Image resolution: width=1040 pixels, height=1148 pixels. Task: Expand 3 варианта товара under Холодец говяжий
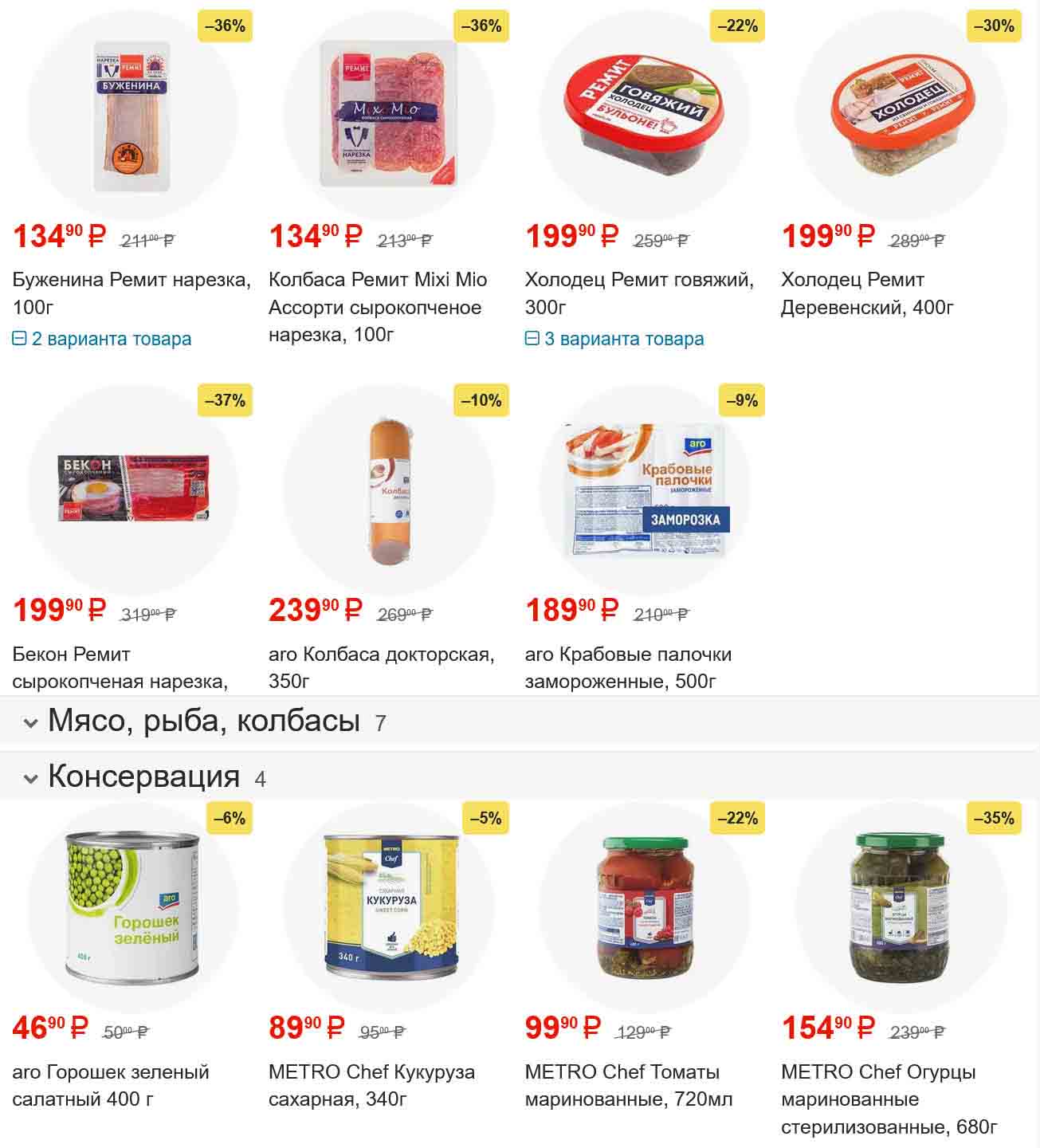pos(614,339)
